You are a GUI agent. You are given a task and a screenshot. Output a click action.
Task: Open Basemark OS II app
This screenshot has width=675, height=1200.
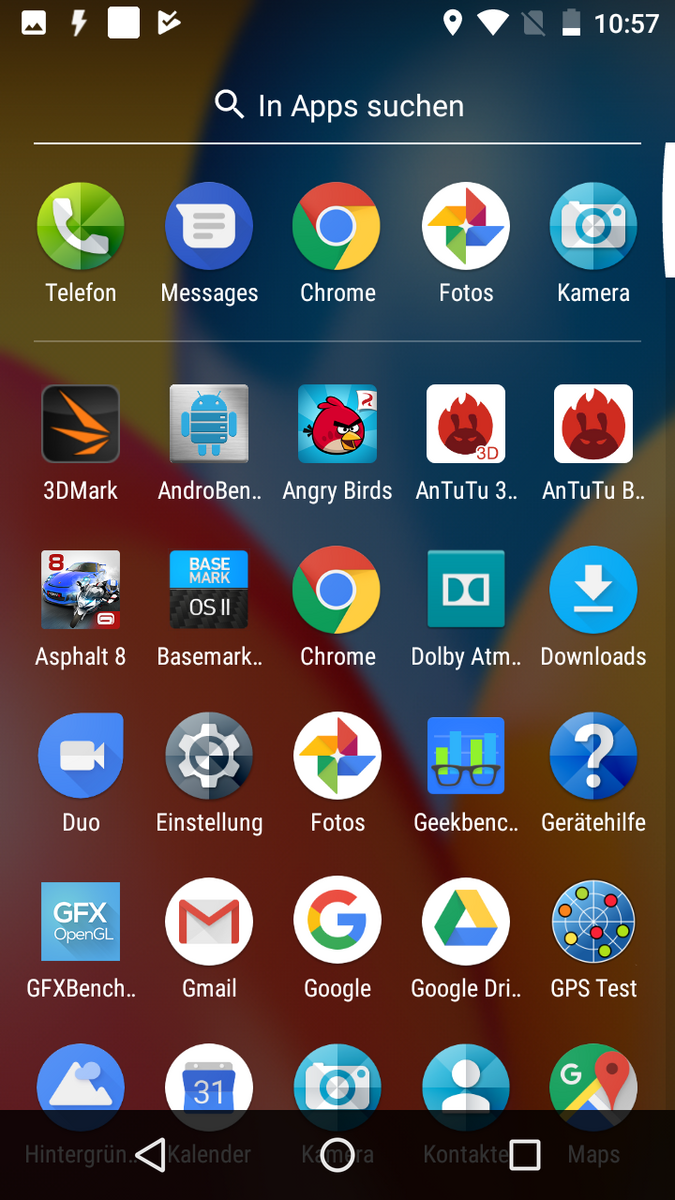(x=209, y=590)
